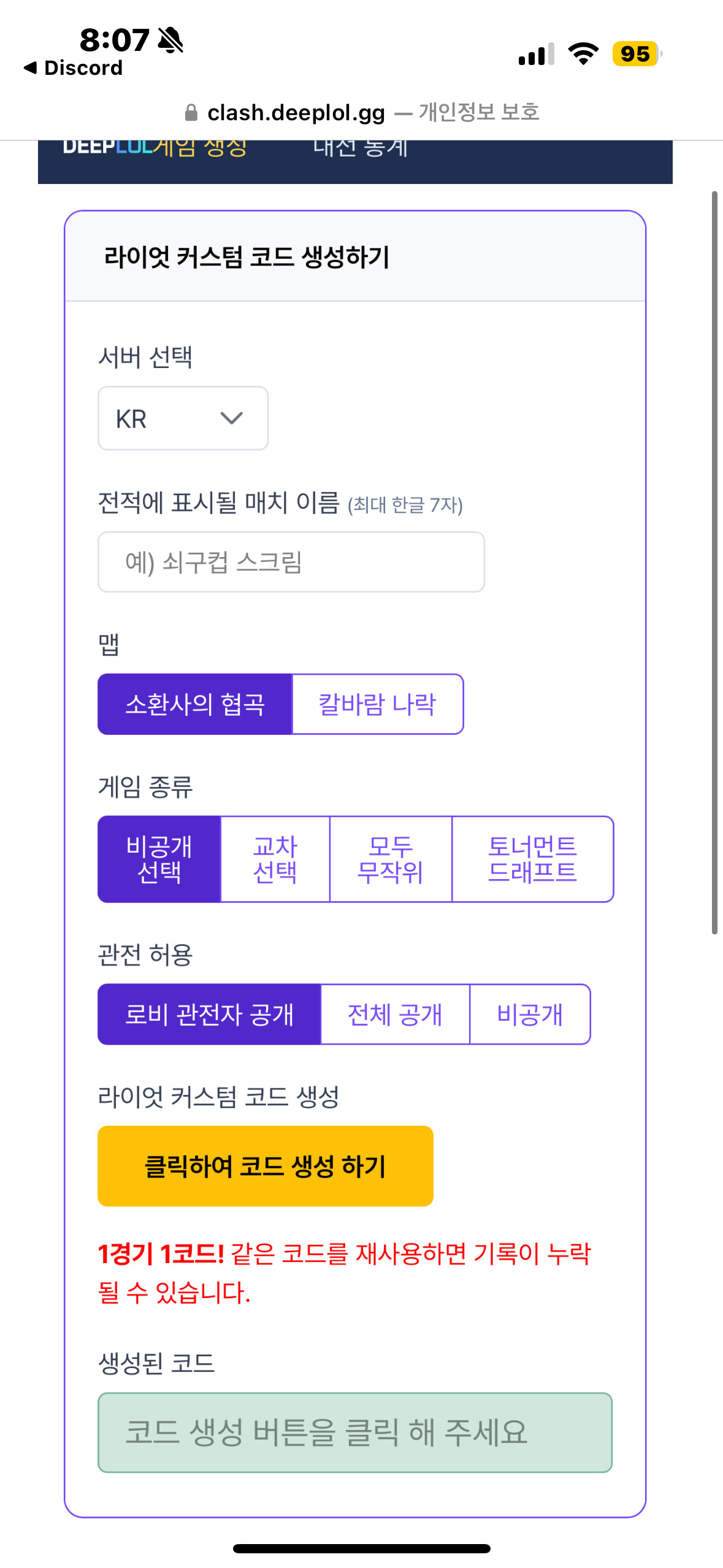Return to the Discord app

74,67
